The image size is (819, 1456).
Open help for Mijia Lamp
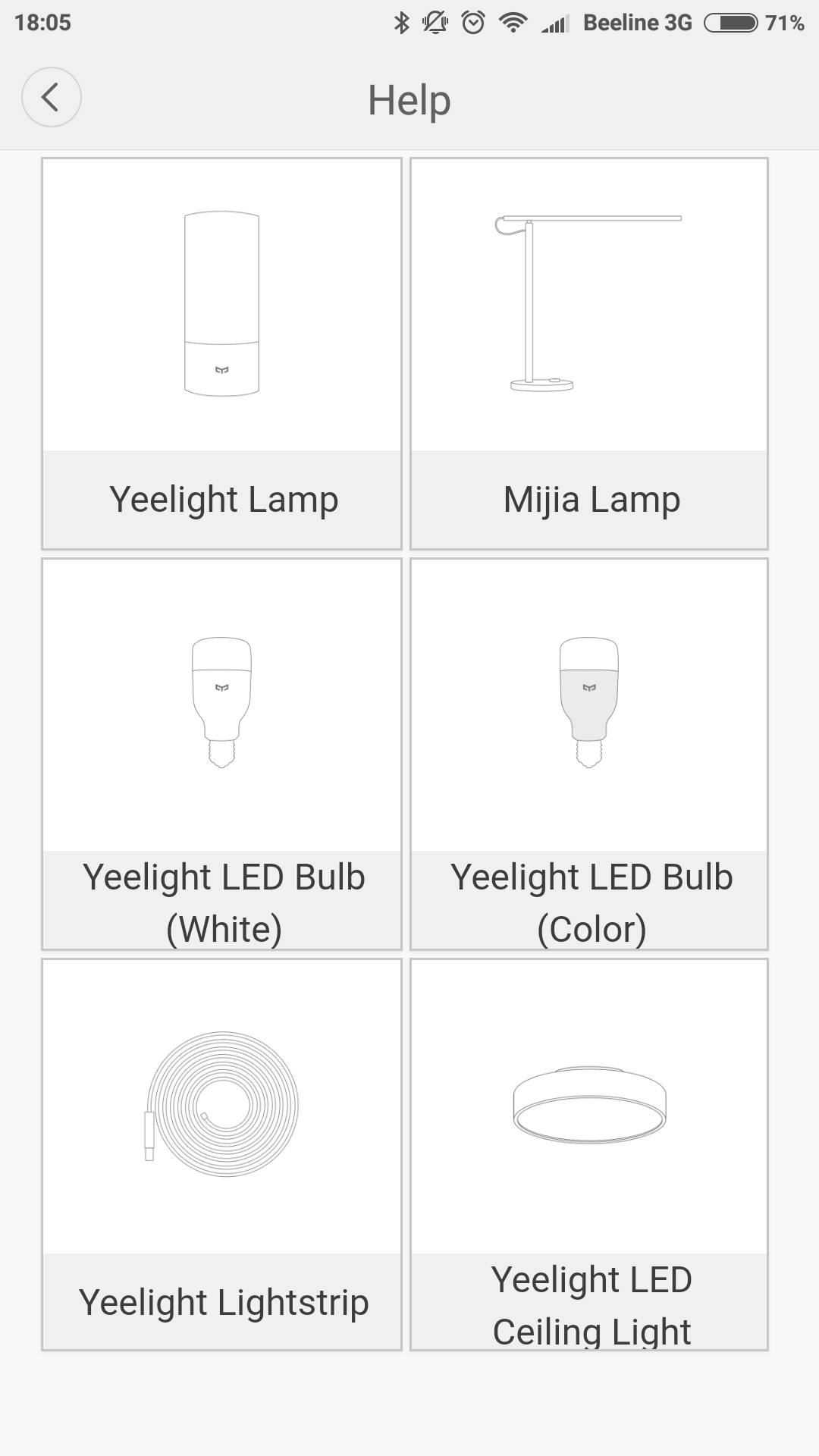[x=589, y=353]
